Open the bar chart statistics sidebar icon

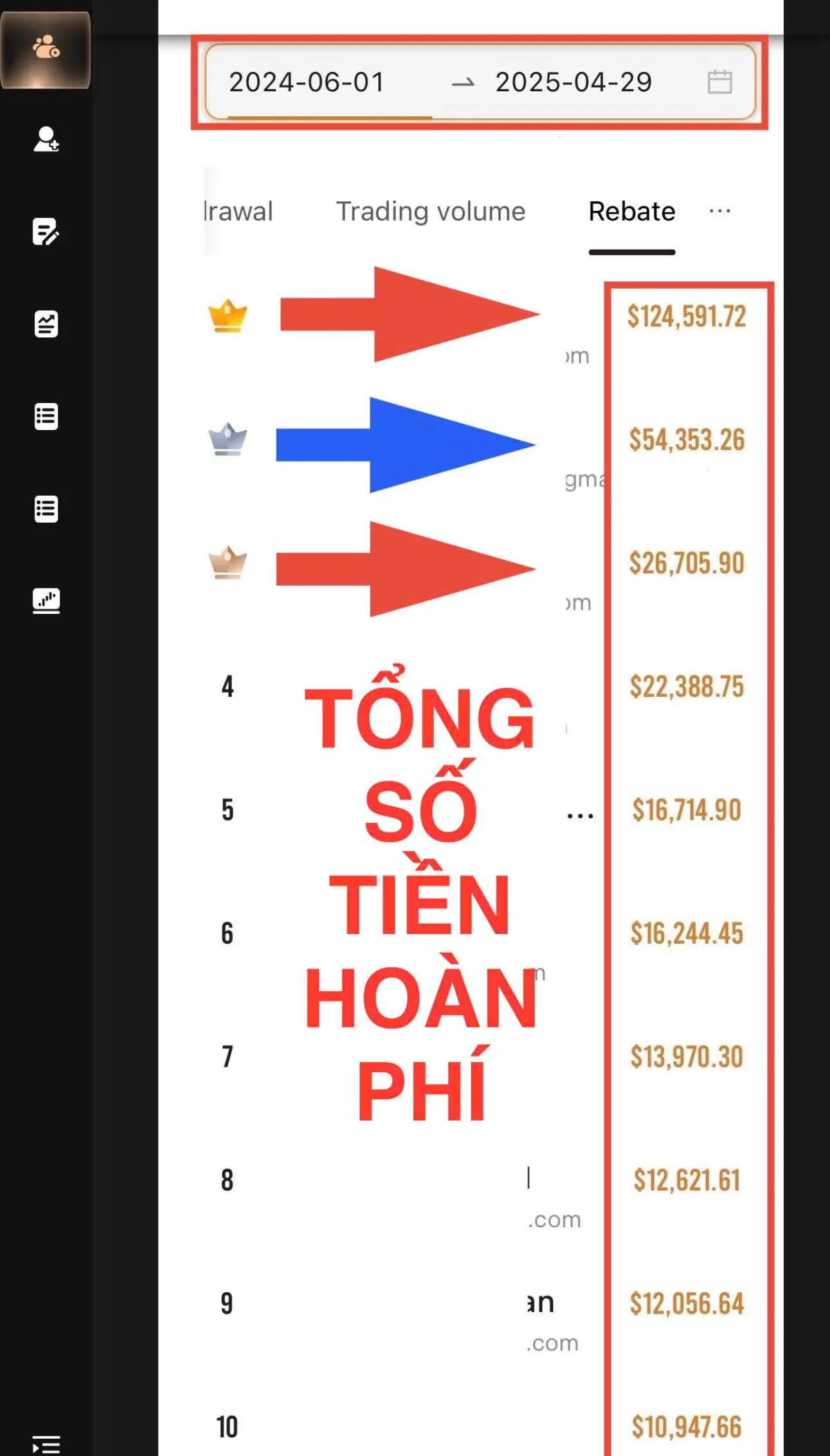click(x=46, y=601)
